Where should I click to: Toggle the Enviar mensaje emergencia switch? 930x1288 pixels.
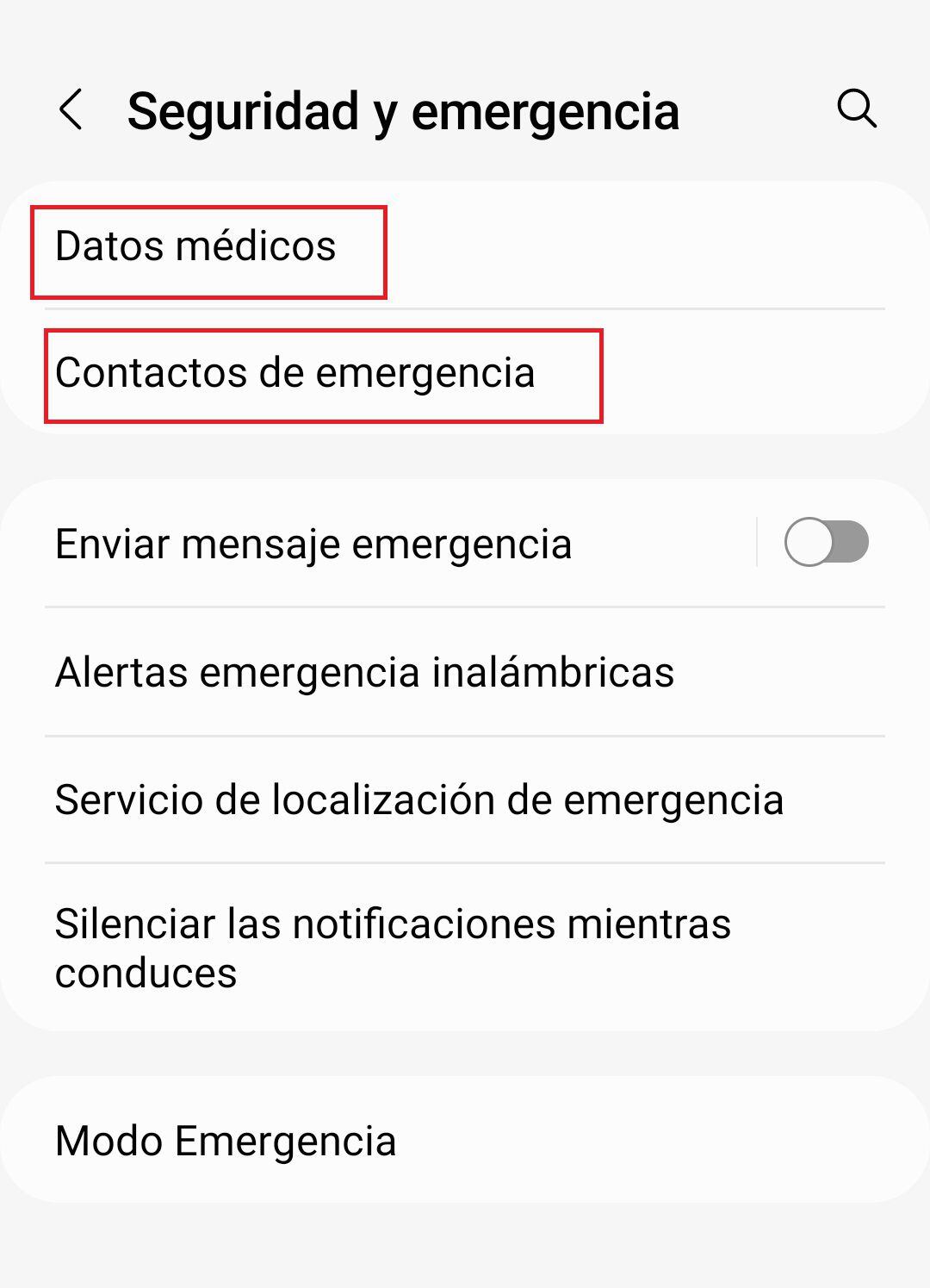826,543
